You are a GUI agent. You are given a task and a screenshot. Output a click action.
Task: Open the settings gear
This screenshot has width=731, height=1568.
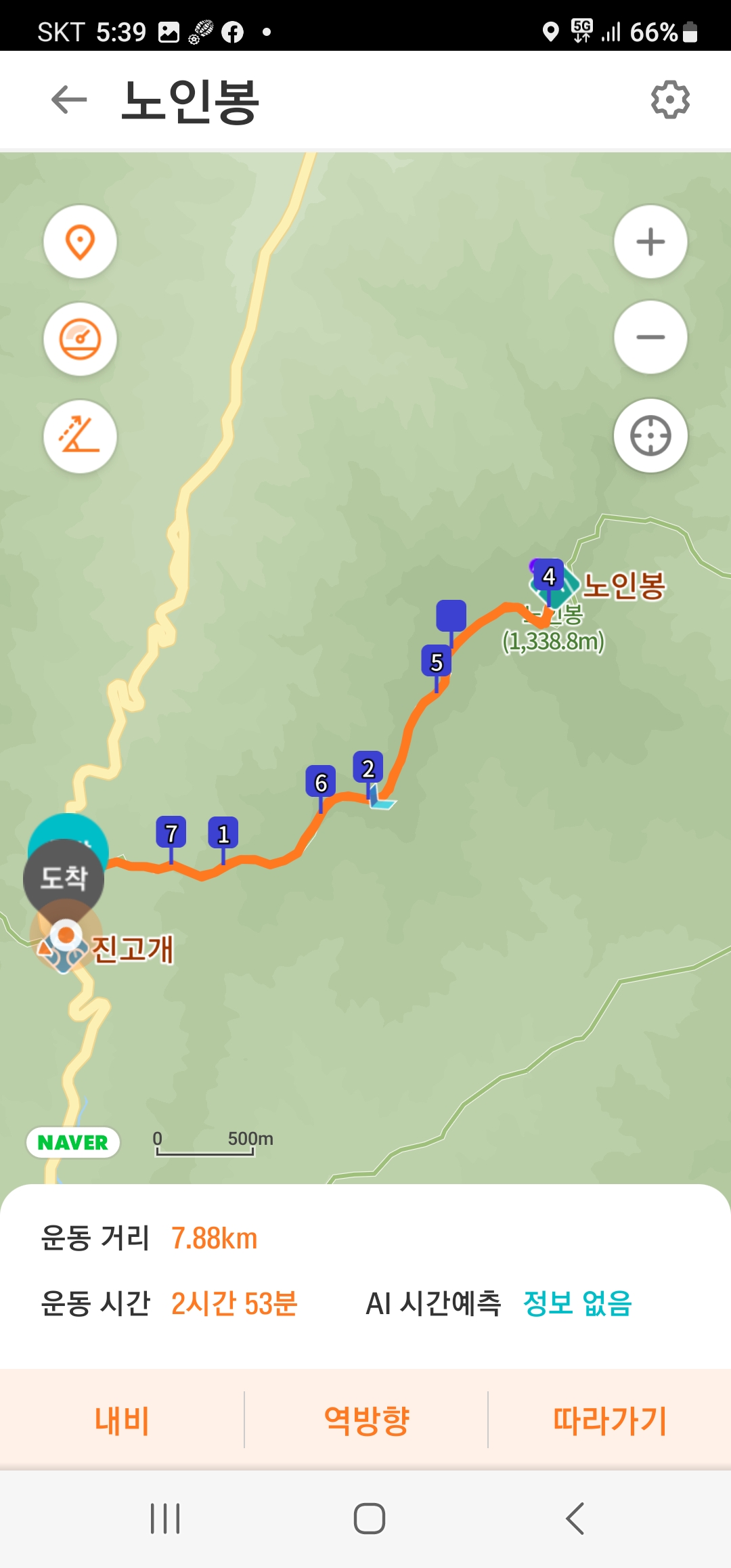pyautogui.click(x=670, y=100)
